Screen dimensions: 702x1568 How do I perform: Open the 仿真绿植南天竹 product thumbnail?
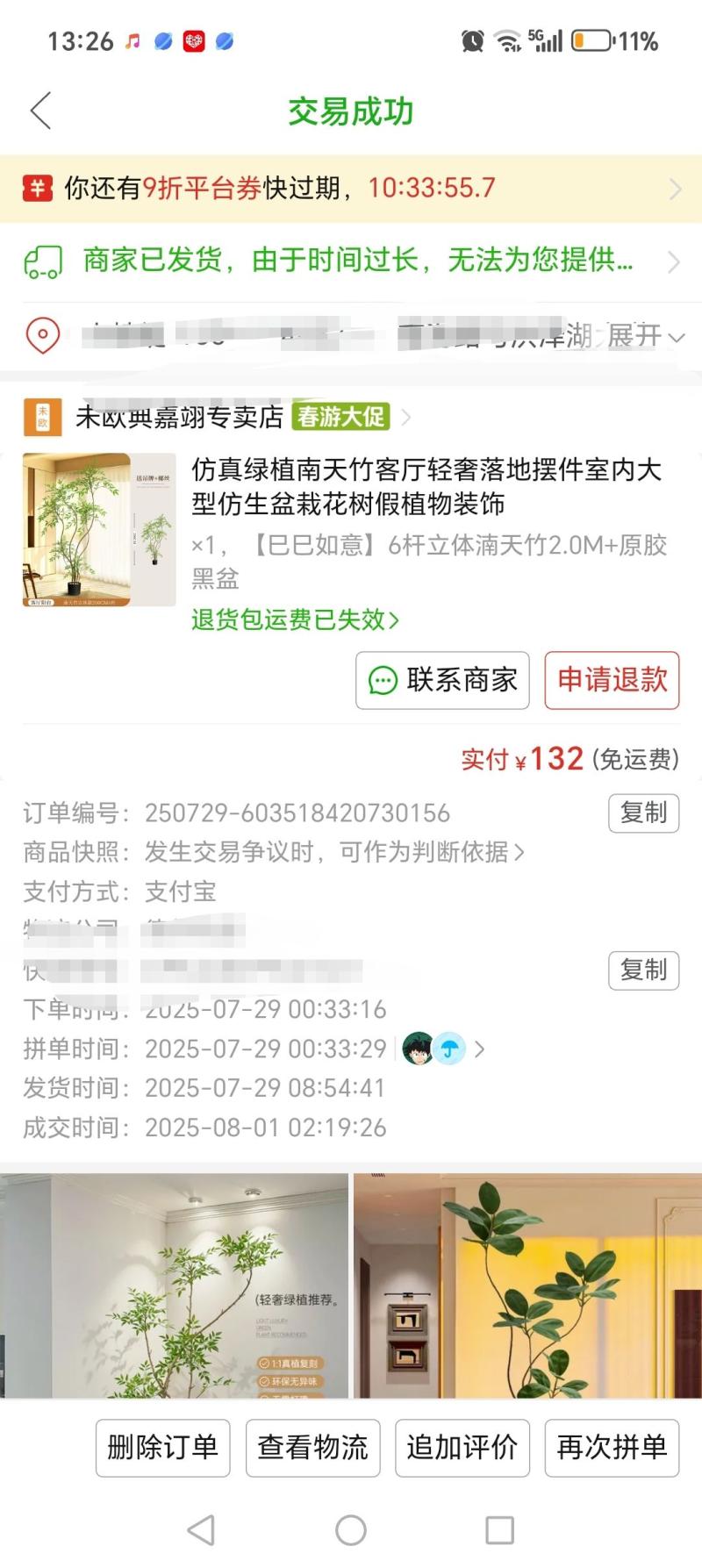pyautogui.click(x=99, y=529)
